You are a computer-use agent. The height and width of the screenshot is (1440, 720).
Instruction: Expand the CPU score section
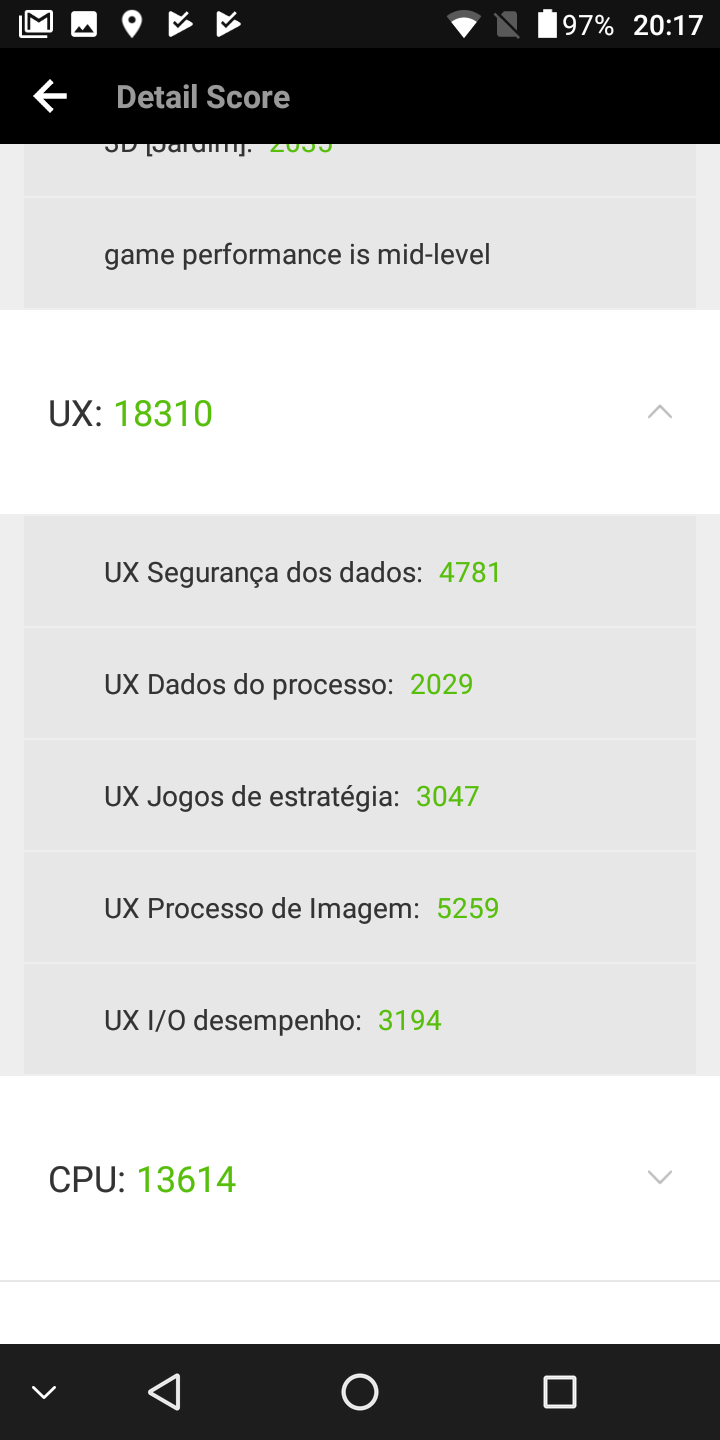click(x=659, y=1178)
